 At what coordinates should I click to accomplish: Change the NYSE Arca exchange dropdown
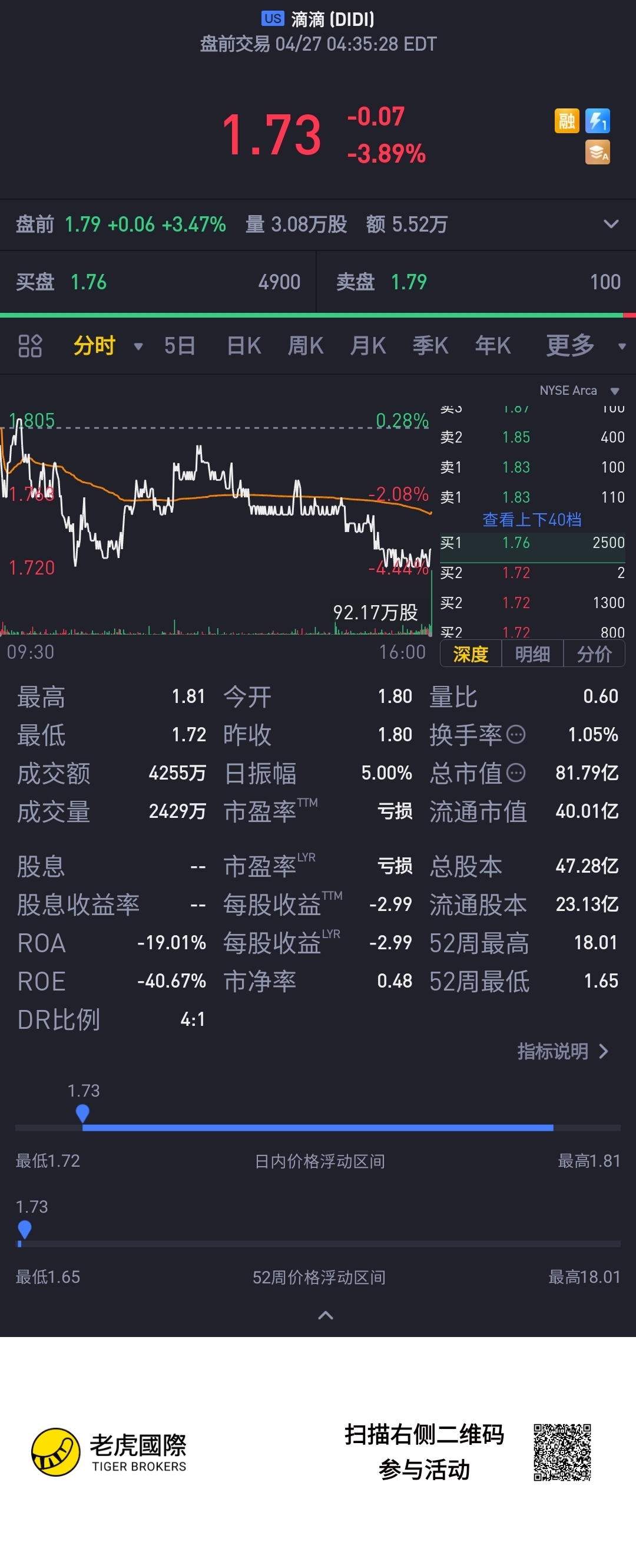tap(579, 390)
